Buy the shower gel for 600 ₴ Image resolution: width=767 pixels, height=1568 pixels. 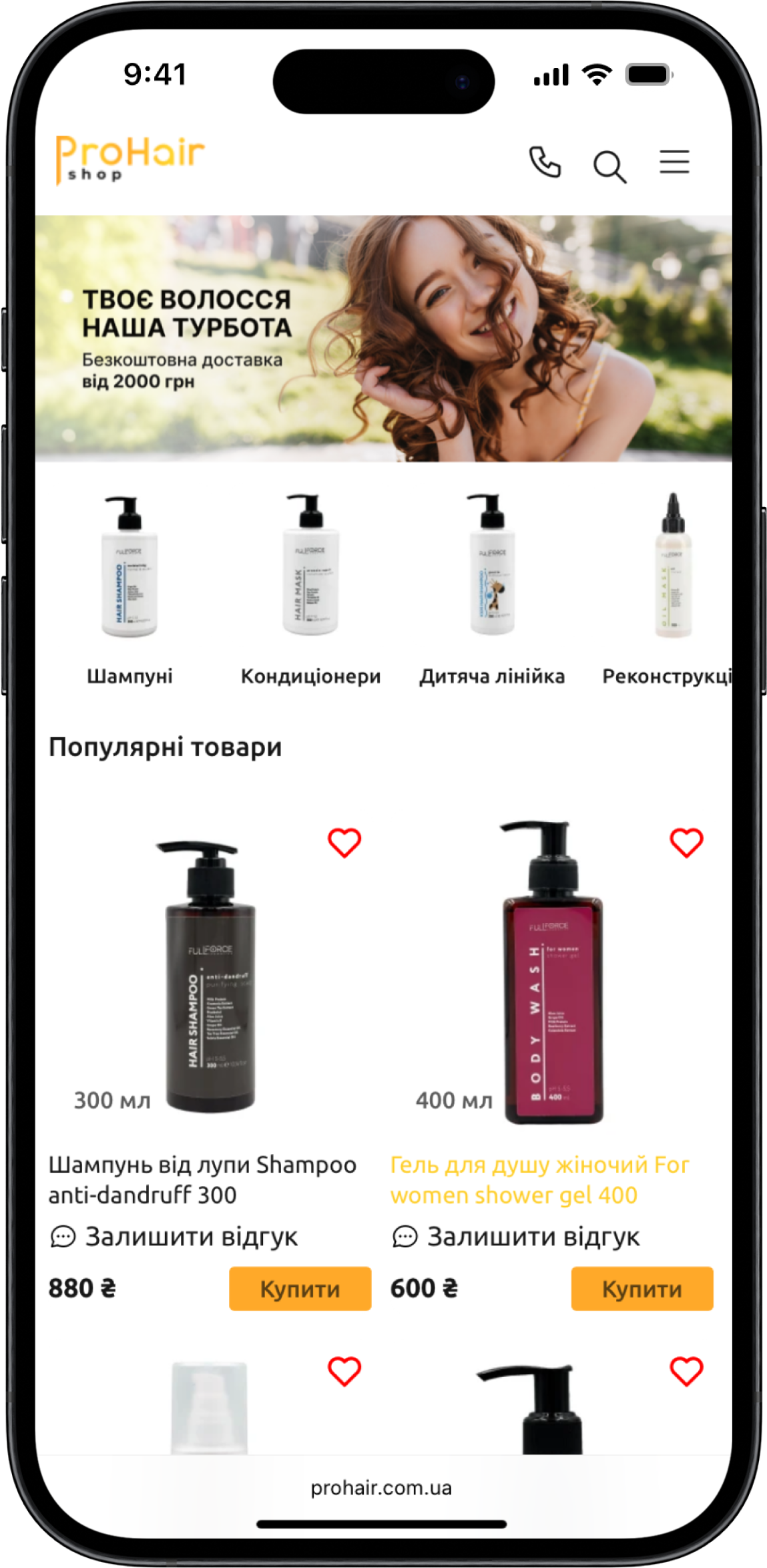[642, 1288]
